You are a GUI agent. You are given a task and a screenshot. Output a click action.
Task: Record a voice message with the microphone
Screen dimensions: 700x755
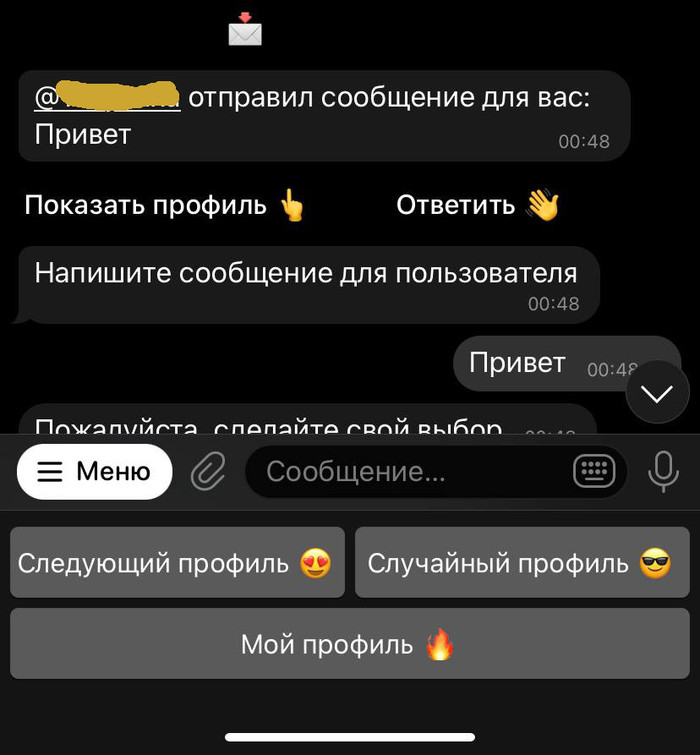point(663,472)
